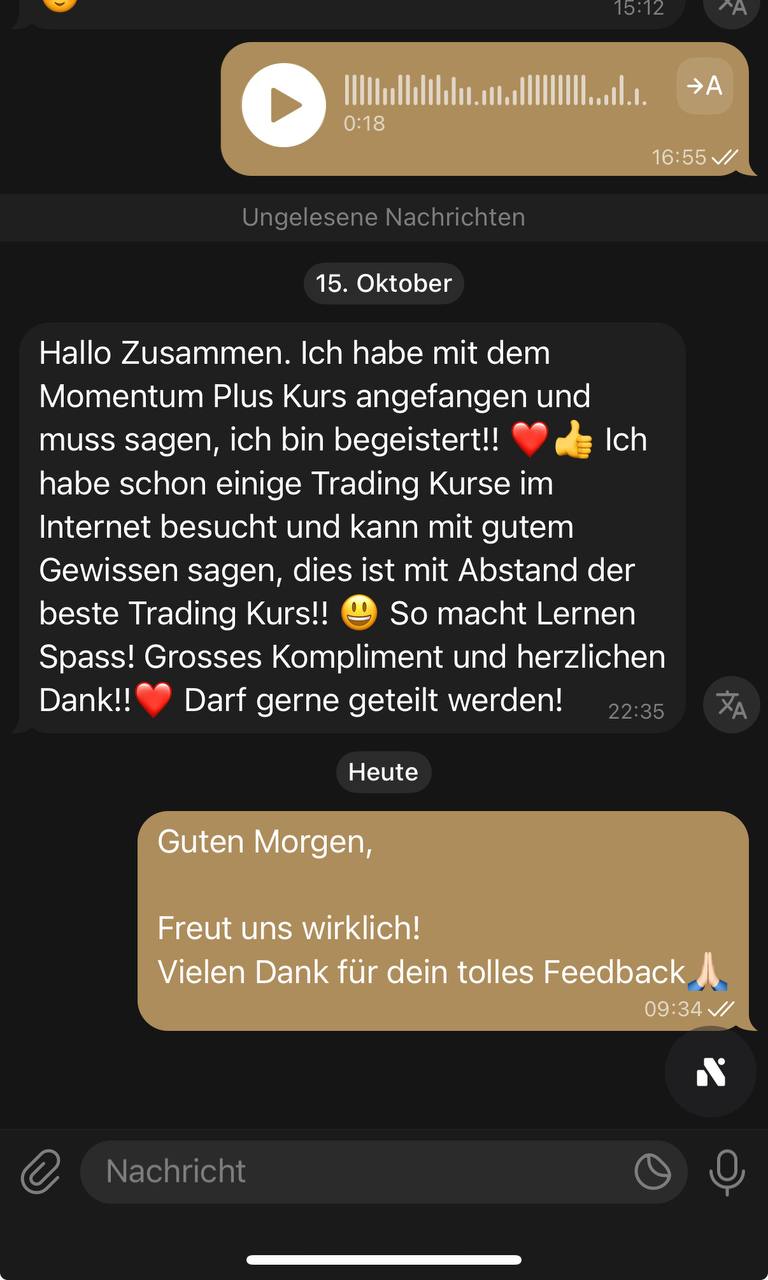Tap the Nachricht message input field

300,1171
